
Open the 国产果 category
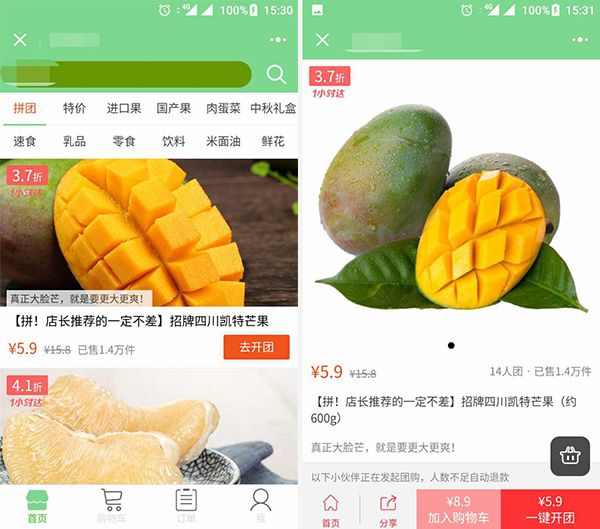[174, 108]
